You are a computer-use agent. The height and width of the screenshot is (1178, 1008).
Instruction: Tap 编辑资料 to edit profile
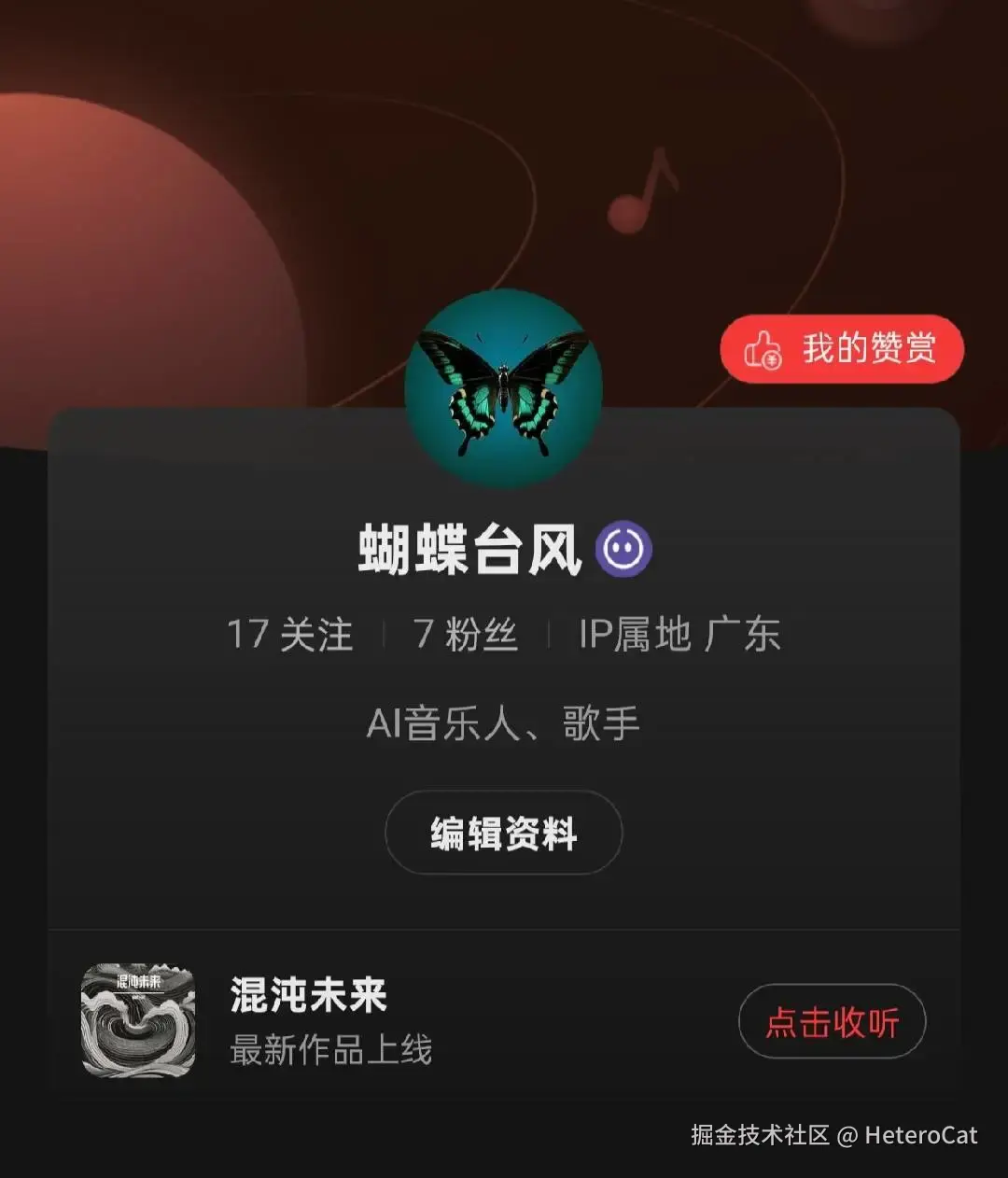pyautogui.click(x=504, y=834)
